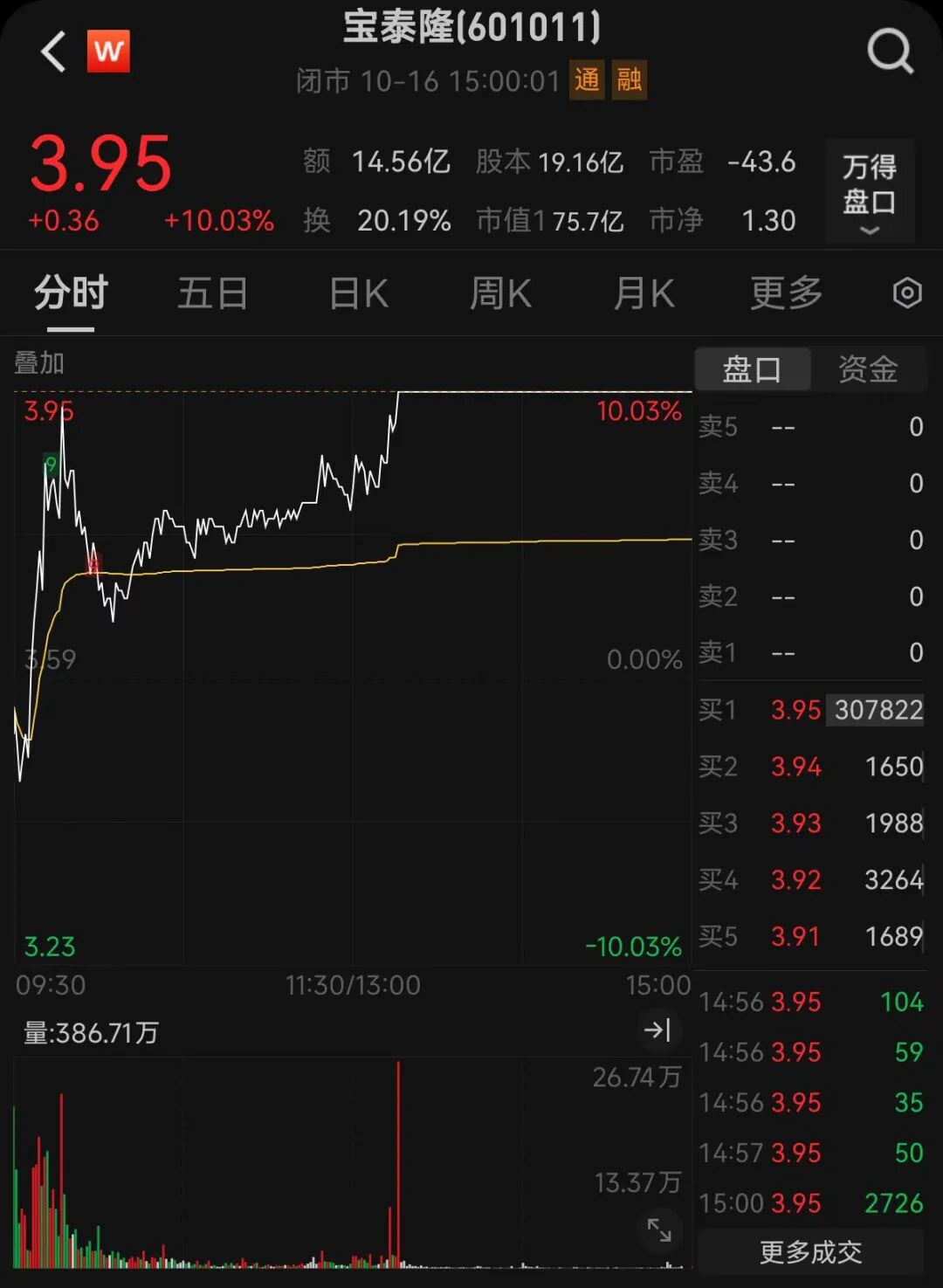Image resolution: width=943 pixels, height=1288 pixels.
Task: Collapse the side panel with the arrow icon
Action: (x=657, y=1030)
